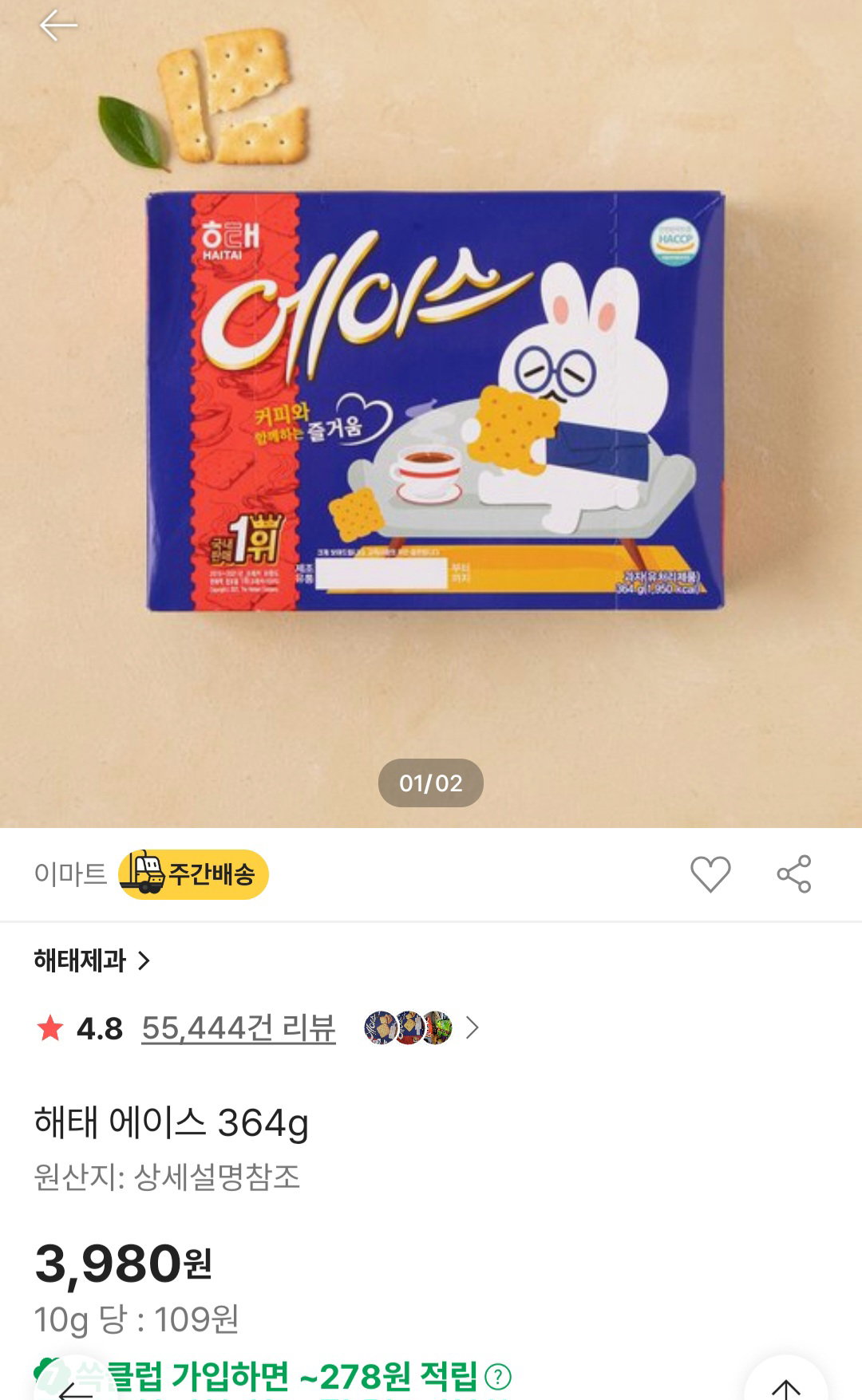Screen dimensions: 862x1400
Task: Open the 55,444건 리뷰 reviews link
Action: point(239,1028)
